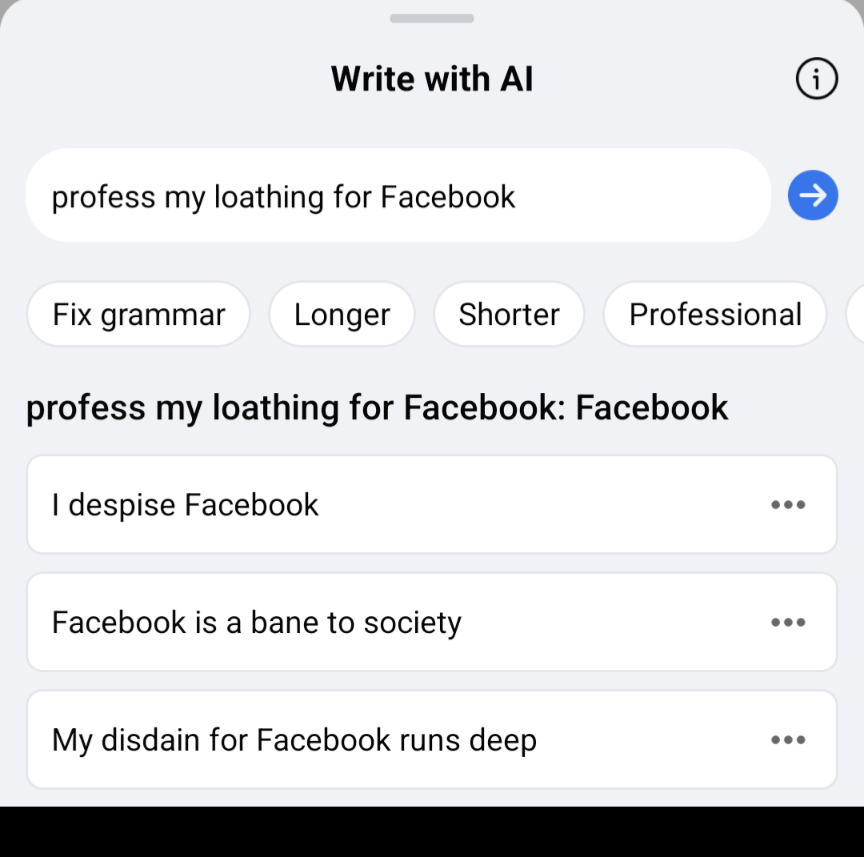Select the Fix grammar chip
This screenshot has height=857, width=864.
[x=138, y=314]
